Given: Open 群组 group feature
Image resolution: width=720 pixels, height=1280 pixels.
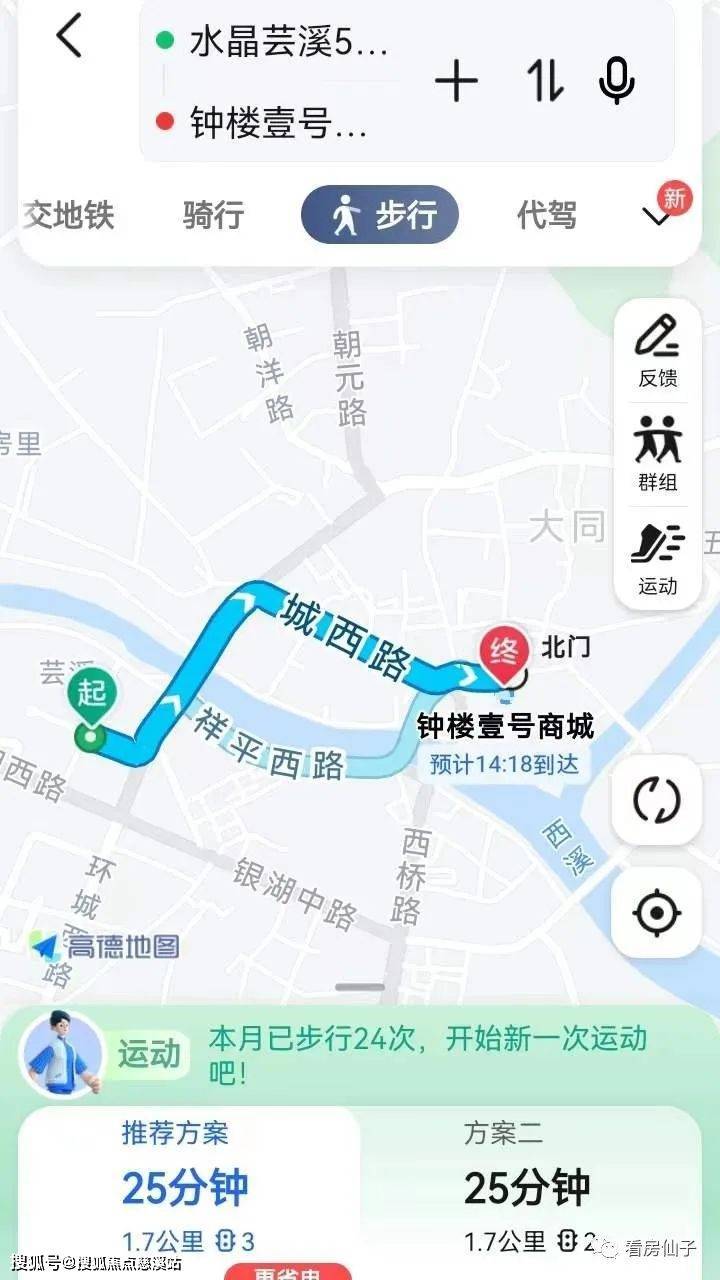Looking at the screenshot, I should click(657, 453).
